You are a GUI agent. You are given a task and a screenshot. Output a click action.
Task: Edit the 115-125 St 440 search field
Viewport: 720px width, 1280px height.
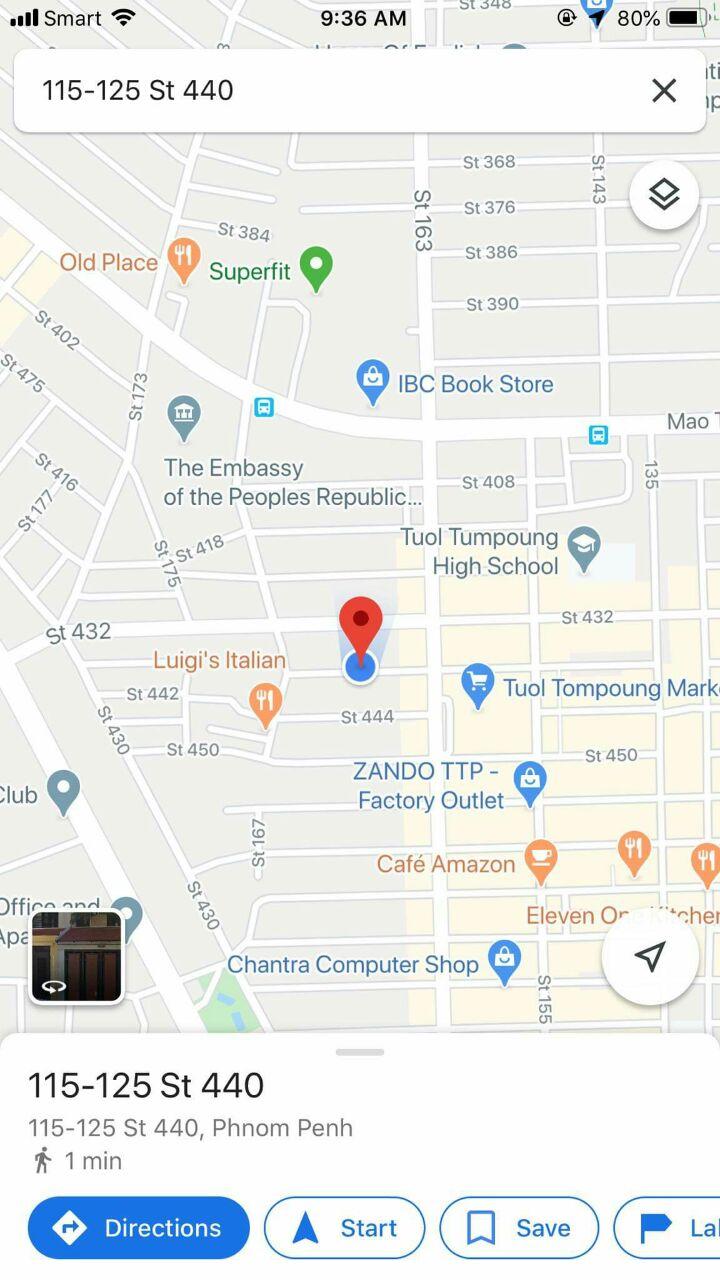click(330, 91)
